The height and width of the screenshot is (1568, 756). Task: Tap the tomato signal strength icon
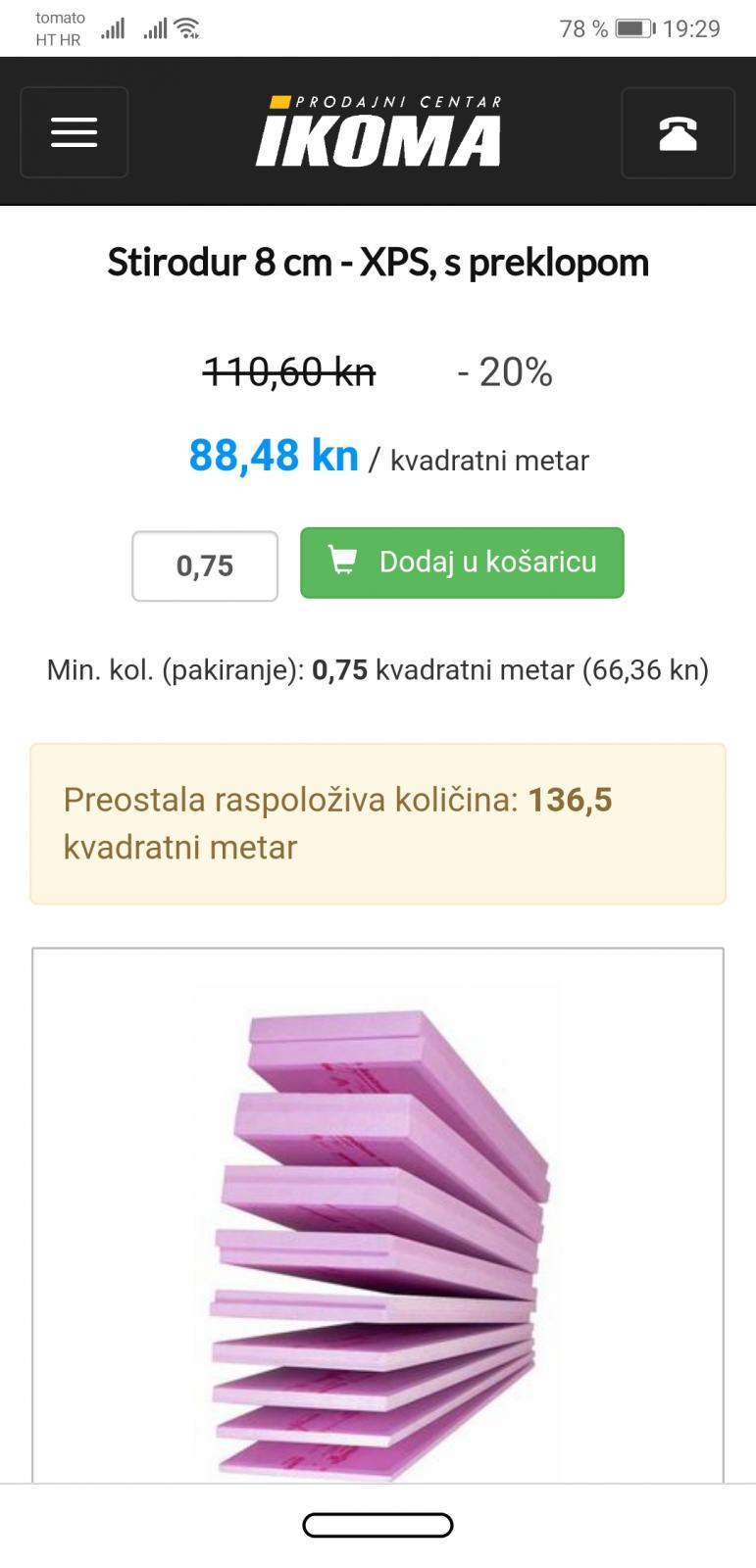[x=111, y=26]
